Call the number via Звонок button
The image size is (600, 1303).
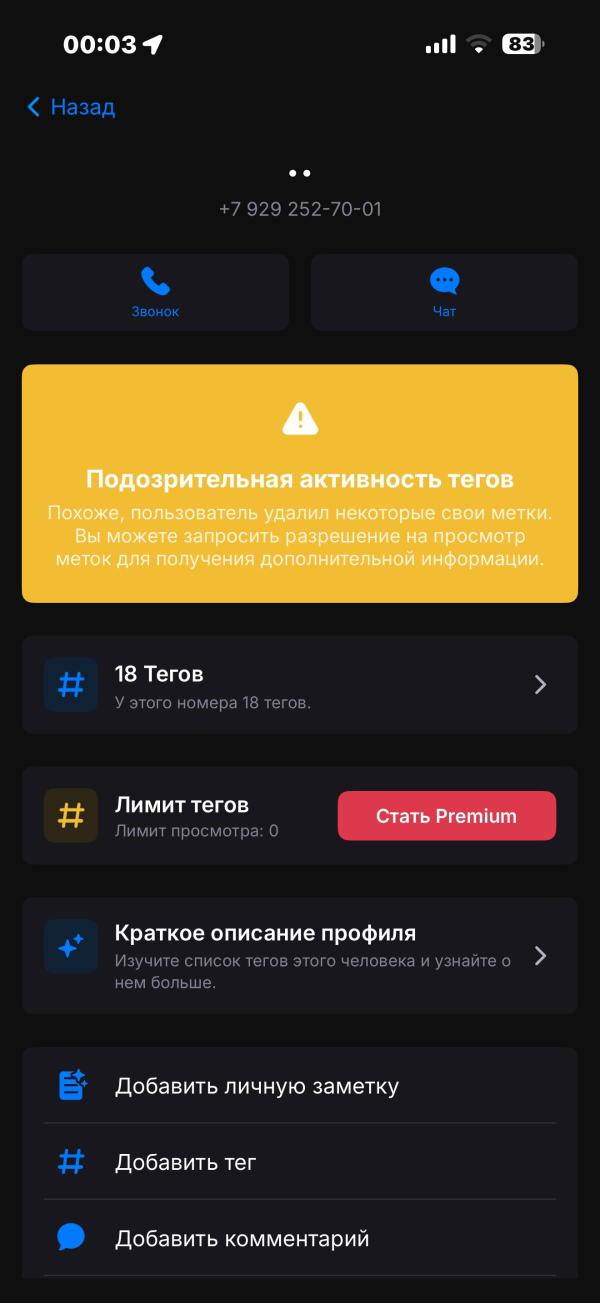point(155,292)
